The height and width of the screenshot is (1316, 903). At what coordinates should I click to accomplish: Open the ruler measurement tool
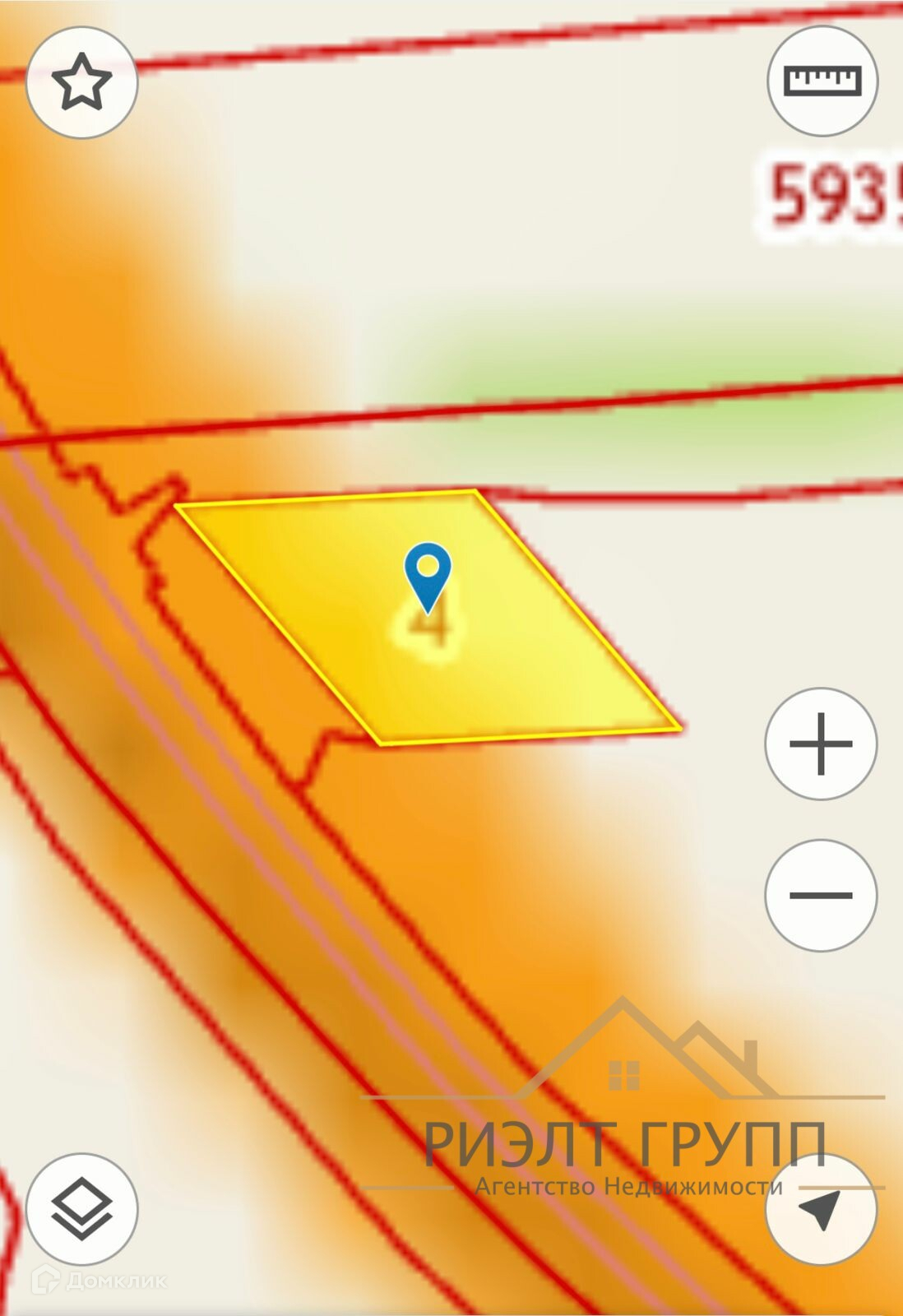click(822, 81)
